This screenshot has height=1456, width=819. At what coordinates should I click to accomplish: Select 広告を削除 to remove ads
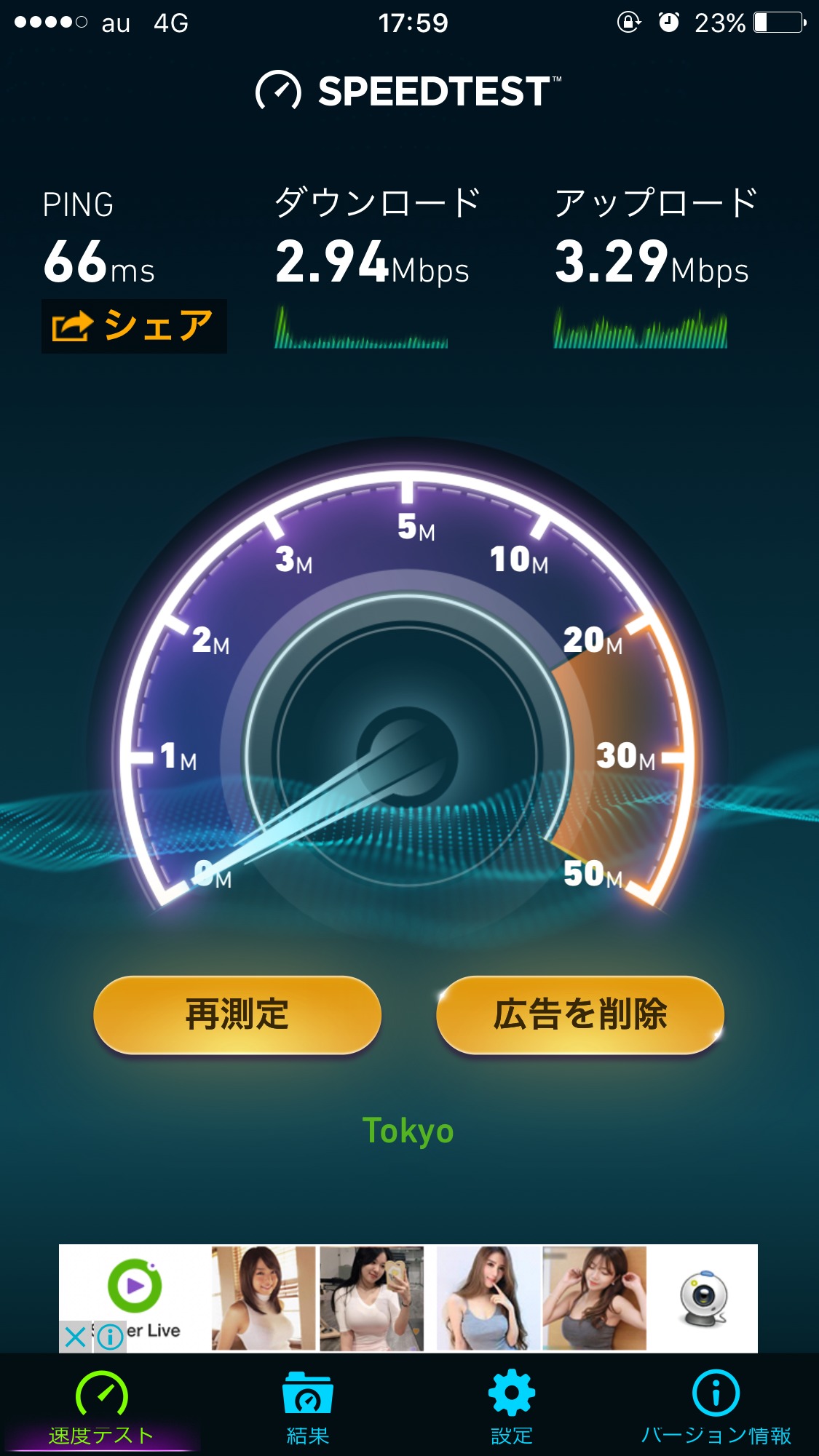(580, 1014)
